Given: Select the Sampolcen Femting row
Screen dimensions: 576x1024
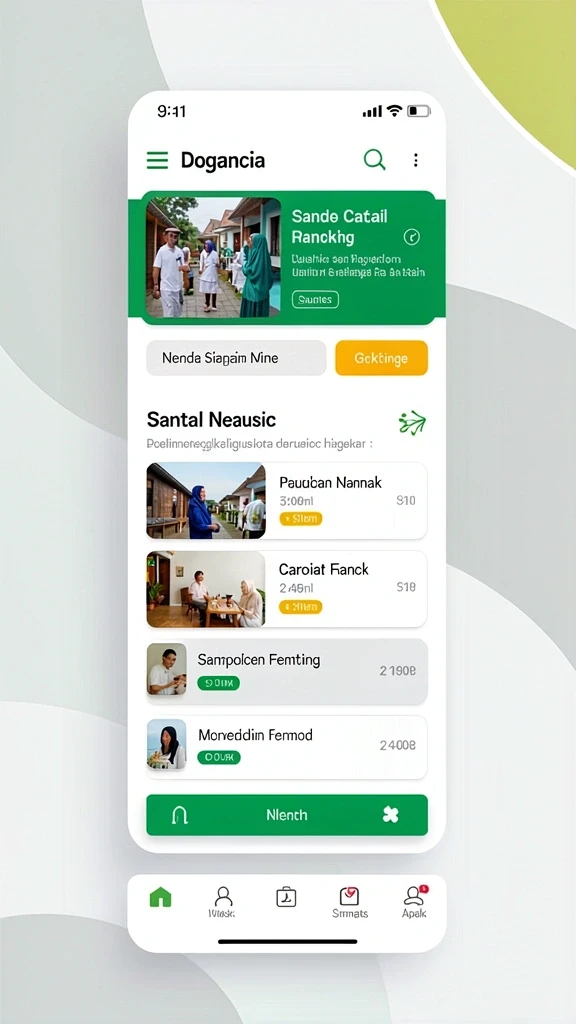Looking at the screenshot, I should 287,671.
